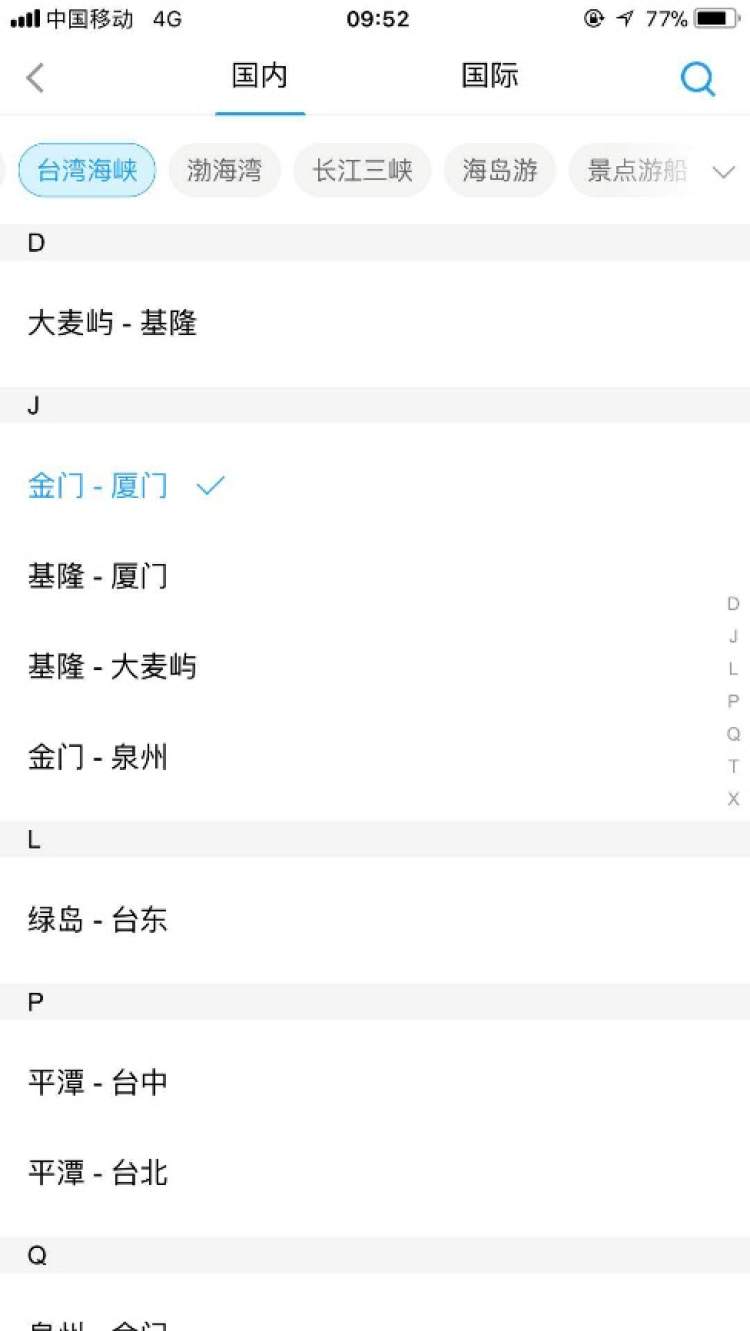Choose route 绿岛 - 台东
The height and width of the screenshot is (1331, 750).
[98, 920]
